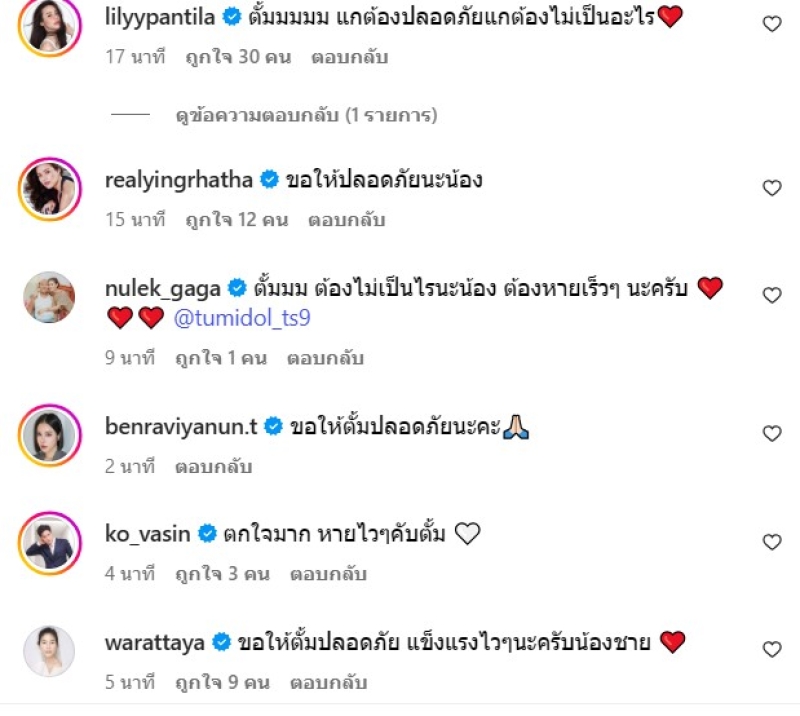Screen dimensions: 800x716
Task: Like realyingrhatha's comment
Action: pos(772,188)
